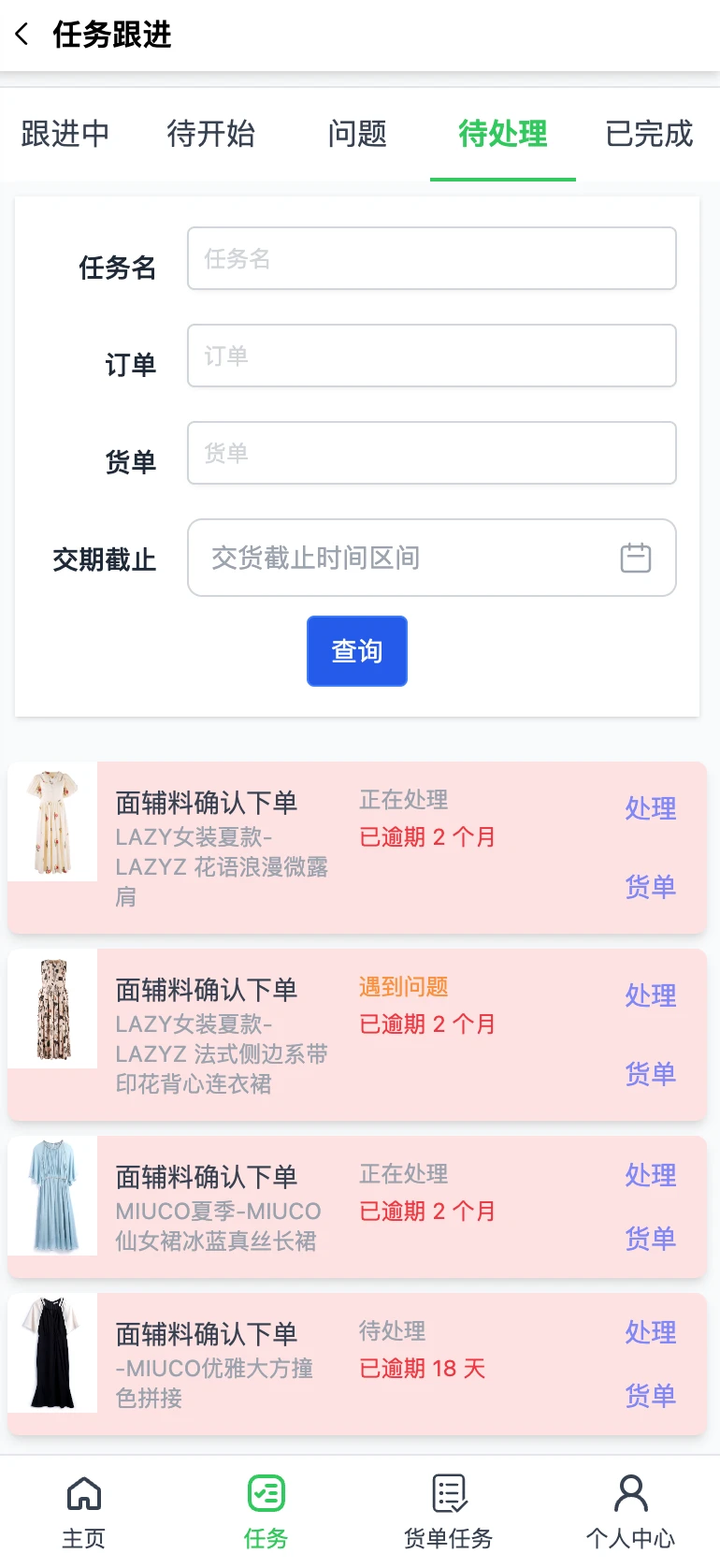The image size is (720, 1568).
Task: Click the 任务名 input field
Action: tap(432, 258)
